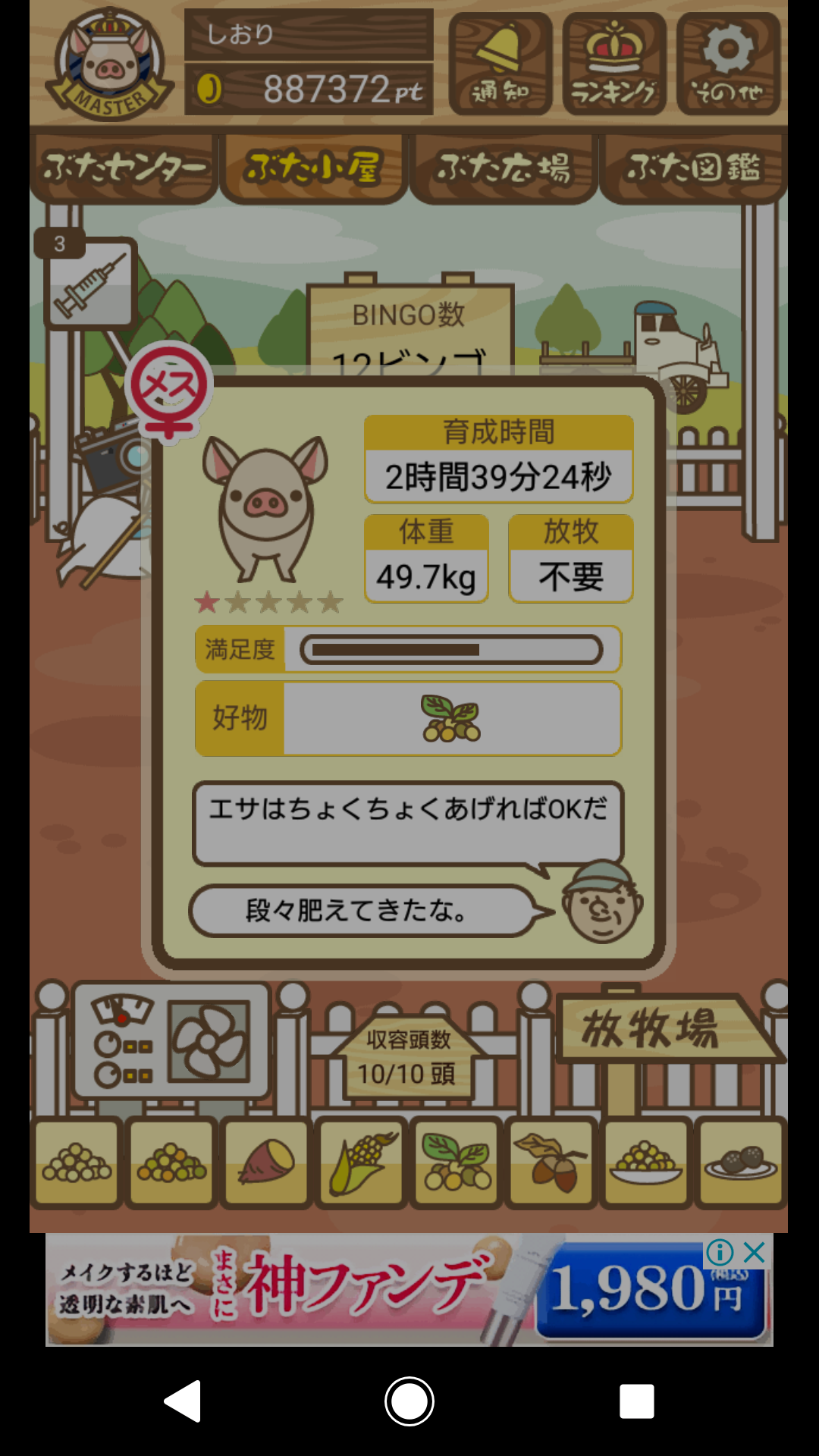Switch to the ぶた図鑑 tab
Viewport: 819px width, 1456px height.
pyautogui.click(x=693, y=168)
